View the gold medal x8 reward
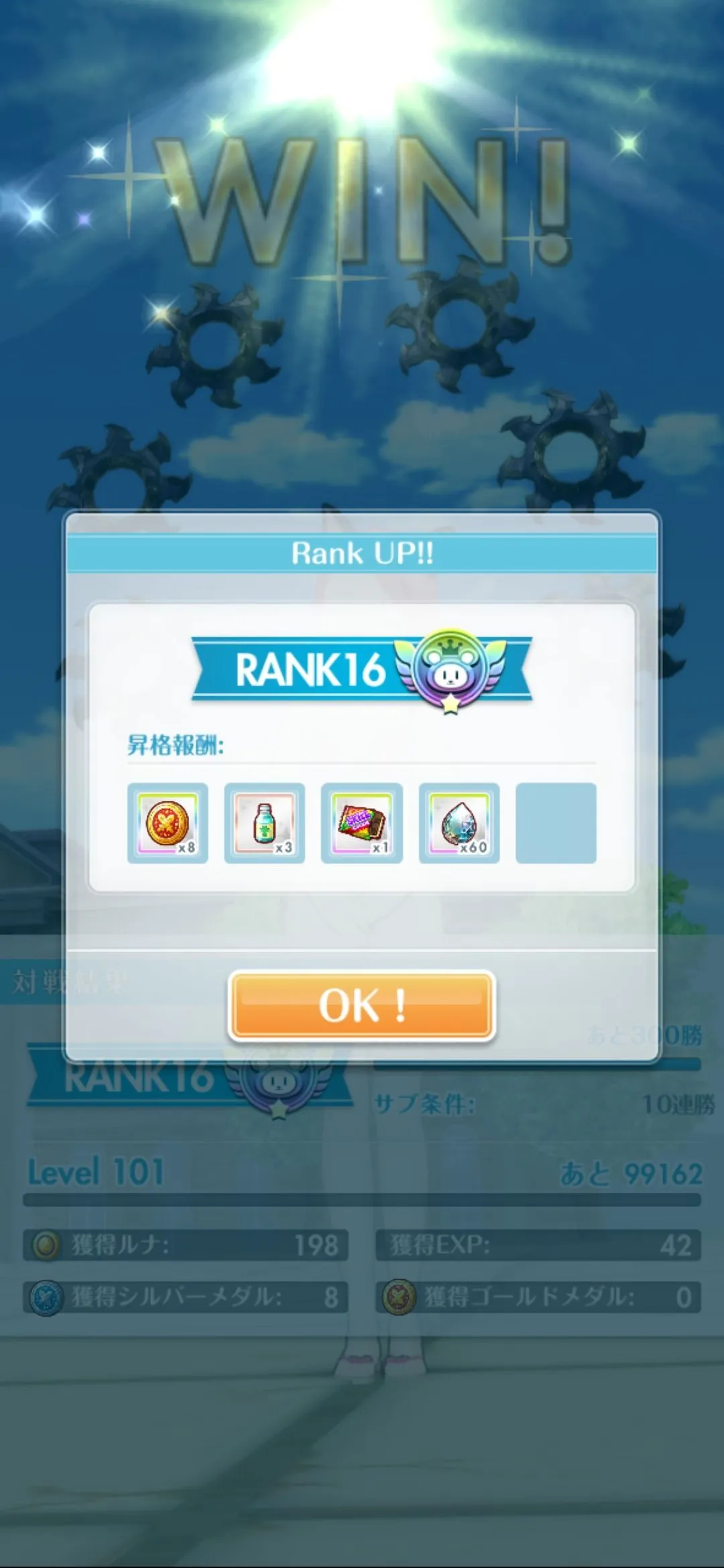724x1568 pixels. click(x=168, y=823)
